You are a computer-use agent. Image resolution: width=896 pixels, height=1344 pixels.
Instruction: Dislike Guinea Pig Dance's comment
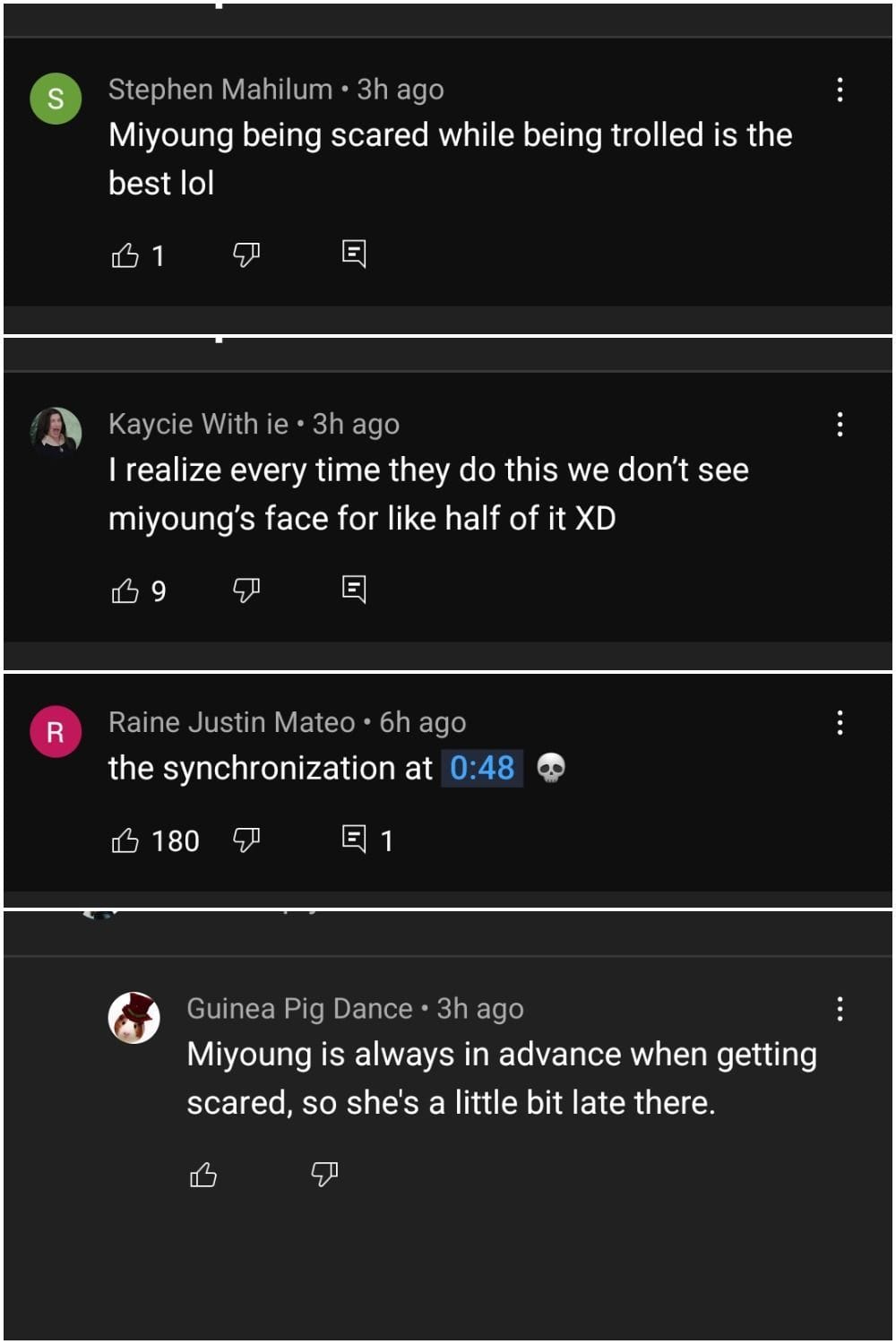point(326,1174)
